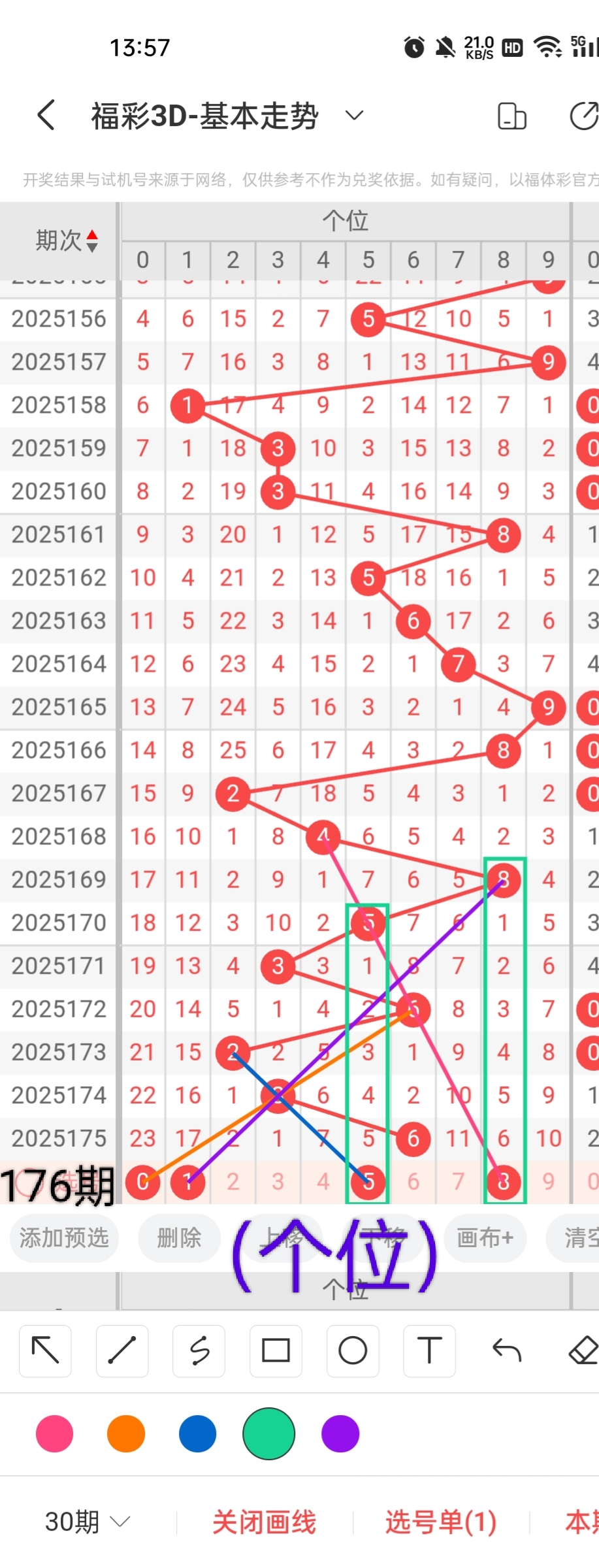This screenshot has height=1568, width=599.
Task: Tap the 删除 button
Action: pos(179,1237)
